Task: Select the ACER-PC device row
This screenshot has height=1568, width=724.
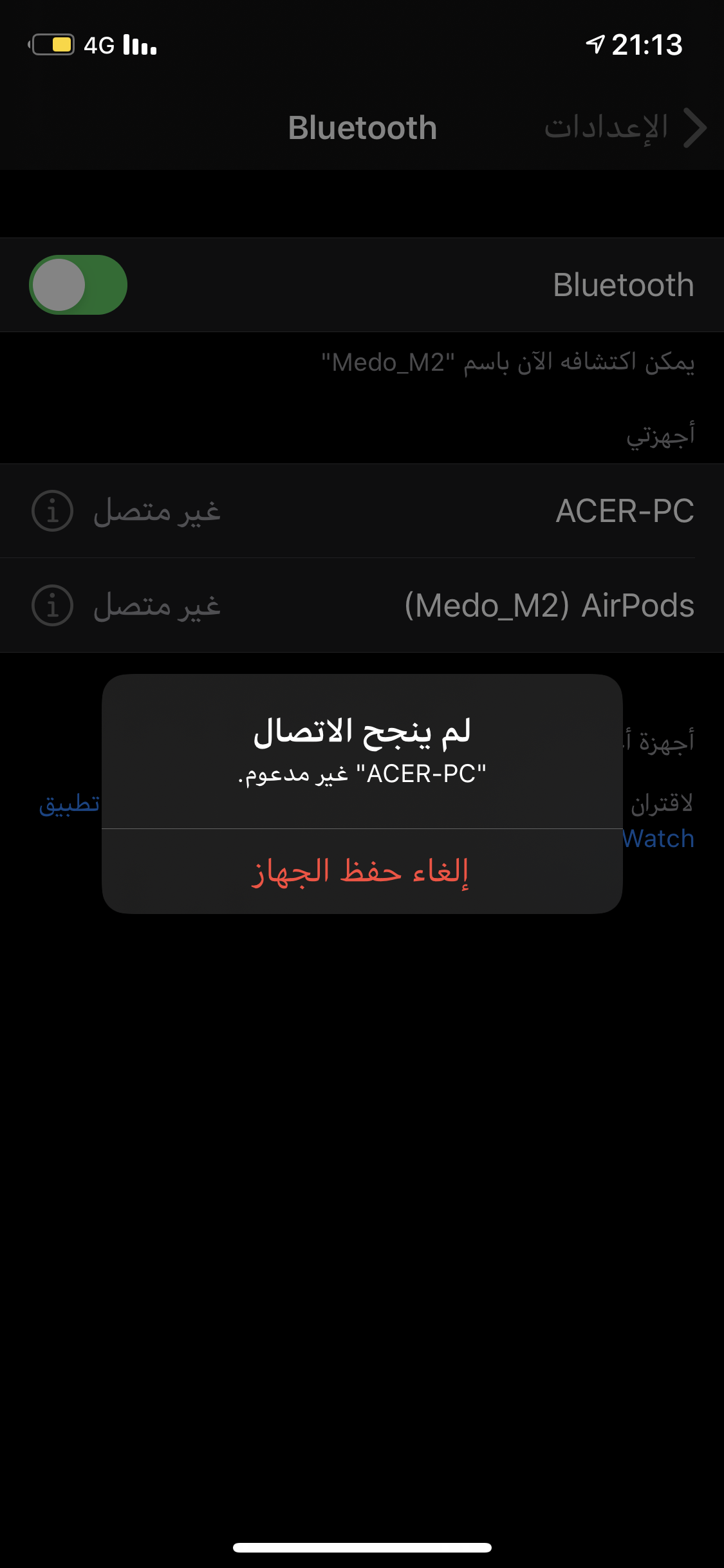Action: 362,511
